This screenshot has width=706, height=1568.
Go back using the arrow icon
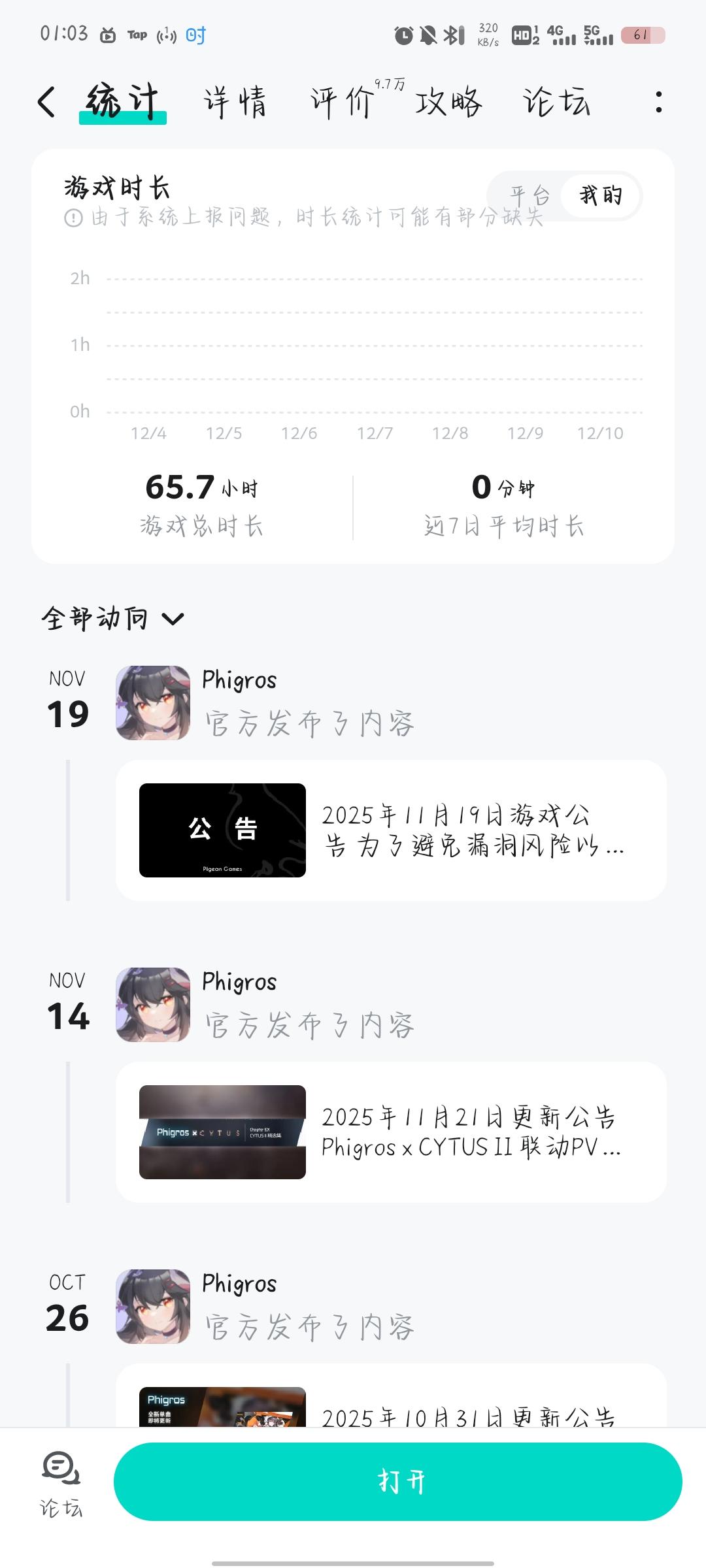tap(47, 103)
